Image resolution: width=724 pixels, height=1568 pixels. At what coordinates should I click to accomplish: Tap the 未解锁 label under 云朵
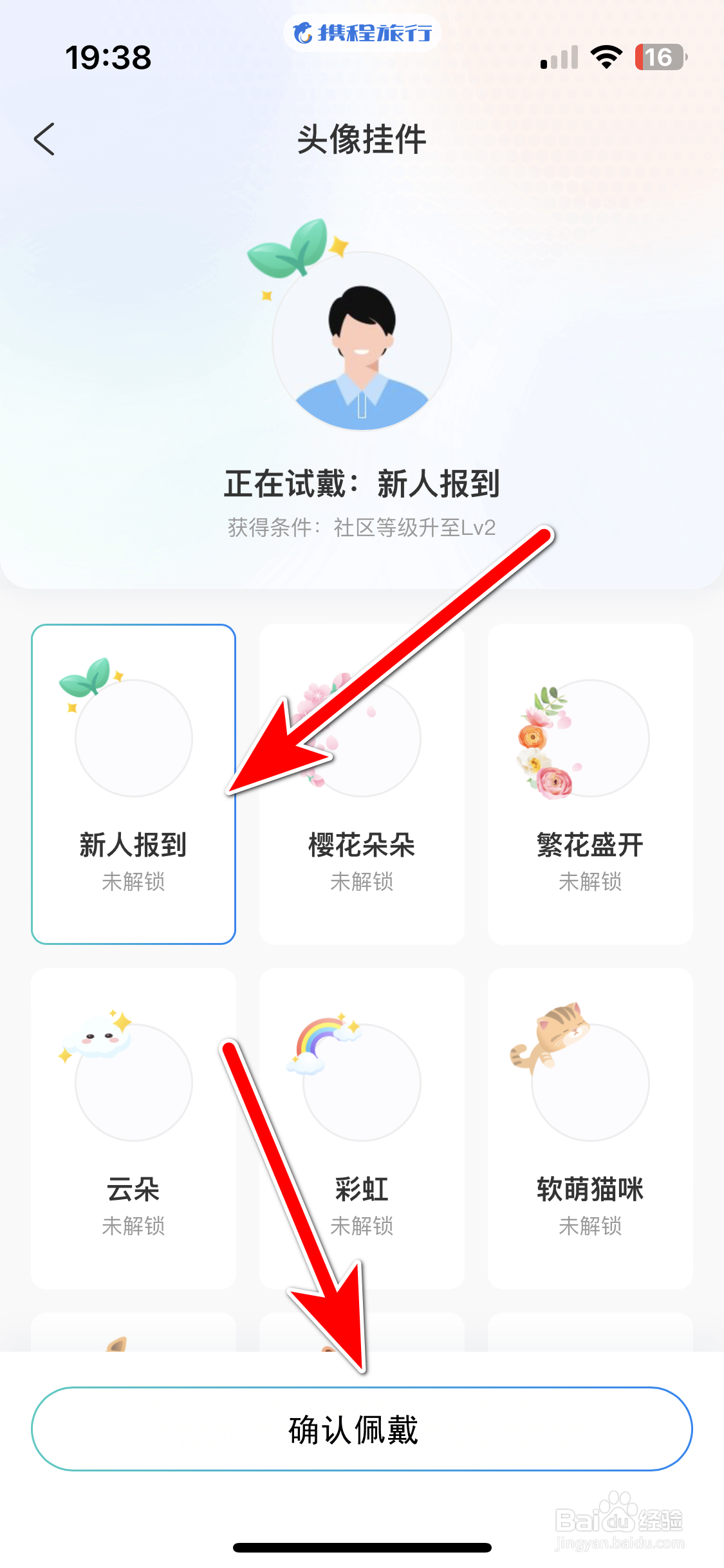click(x=133, y=1226)
